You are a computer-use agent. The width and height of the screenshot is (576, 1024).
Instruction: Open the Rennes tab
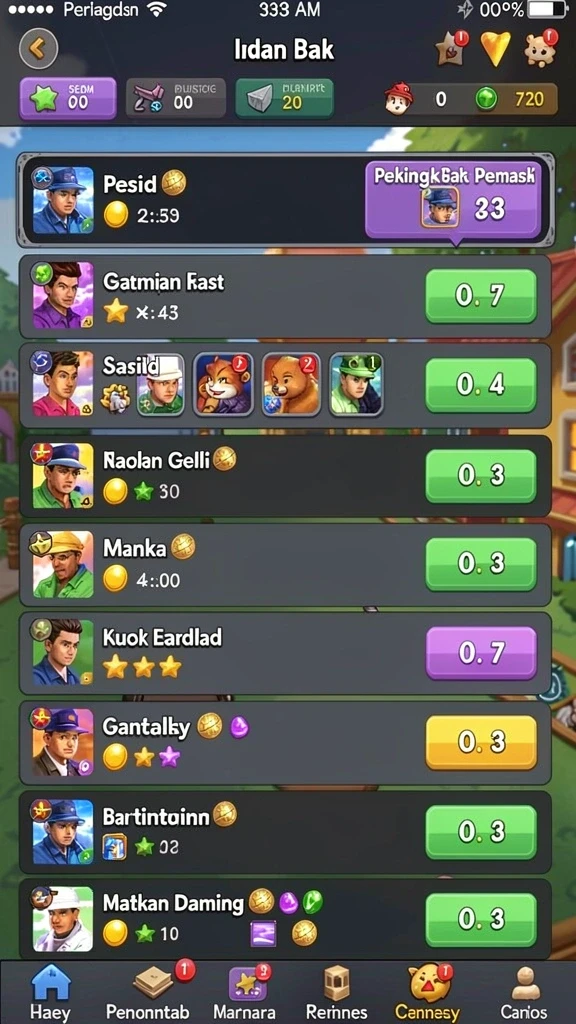coord(336,993)
